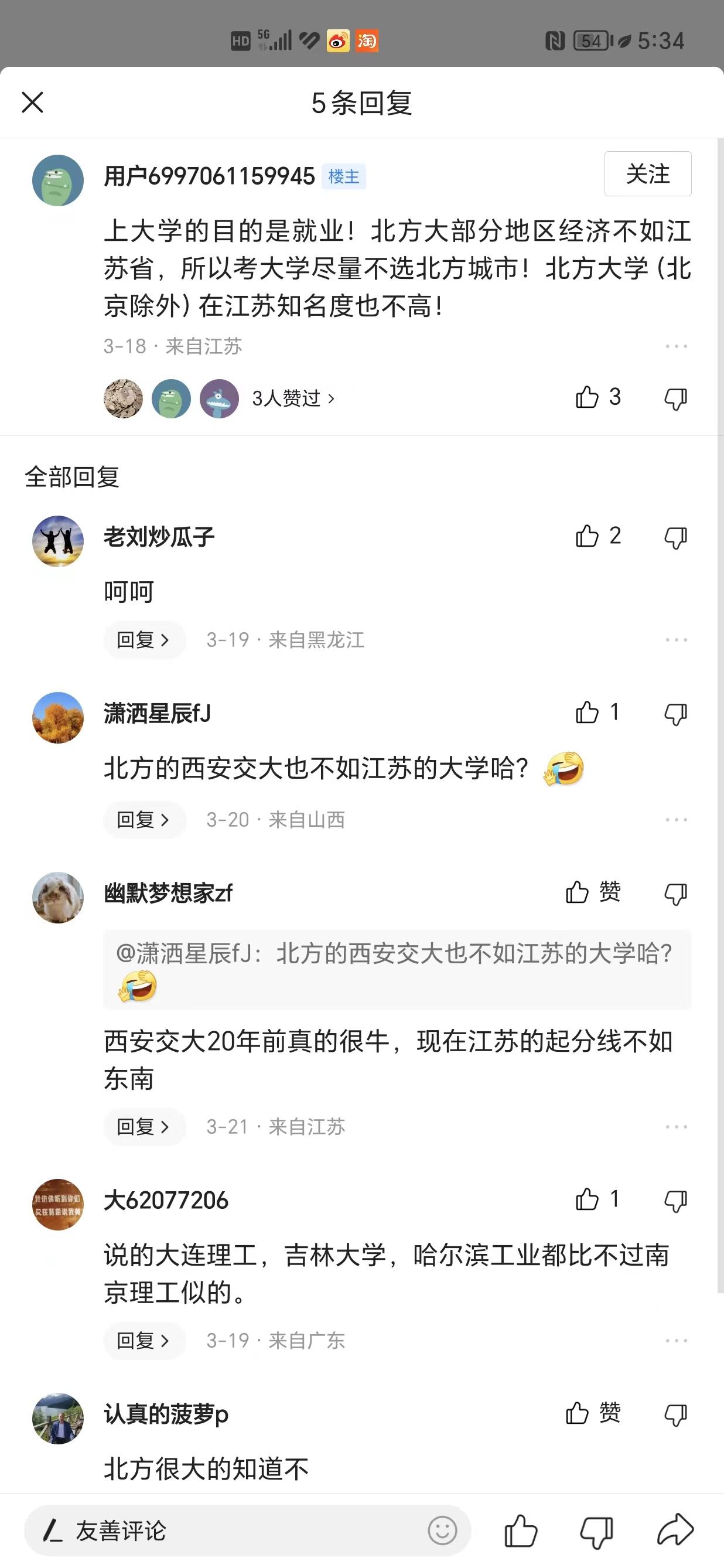This screenshot has width=724, height=1568.
Task: Like the comment by 老刘炒瓜子
Action: point(589,536)
